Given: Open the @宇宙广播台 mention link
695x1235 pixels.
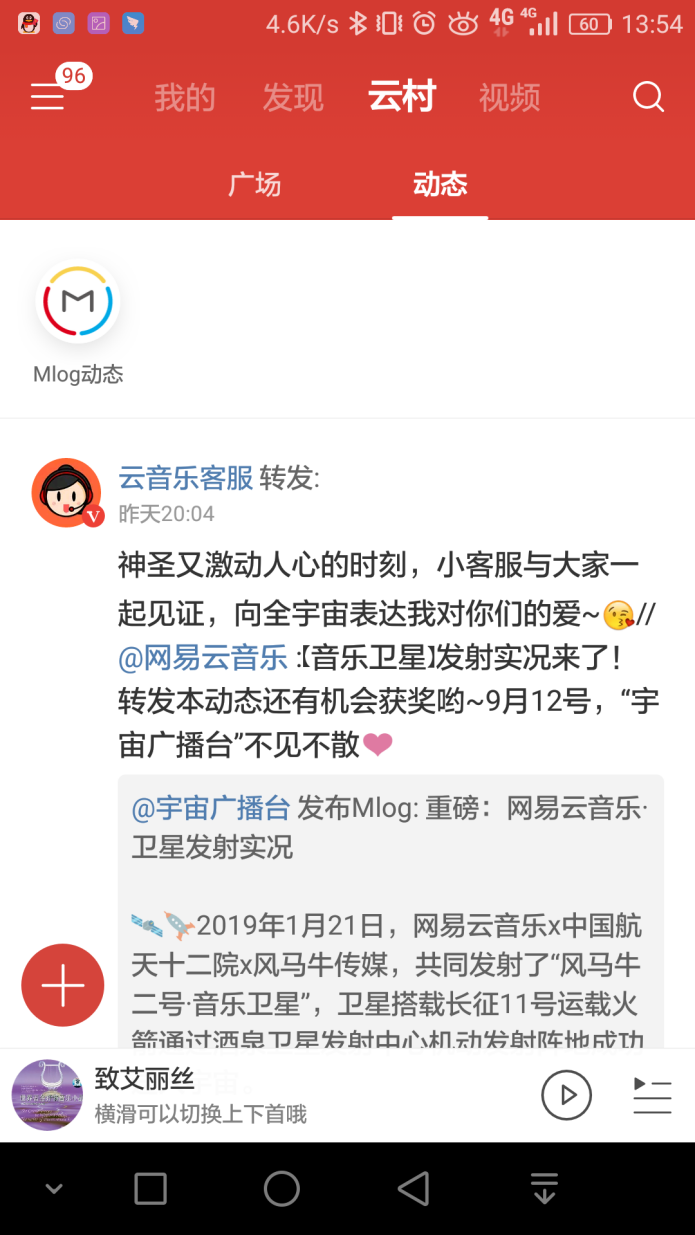Looking at the screenshot, I should (211, 808).
